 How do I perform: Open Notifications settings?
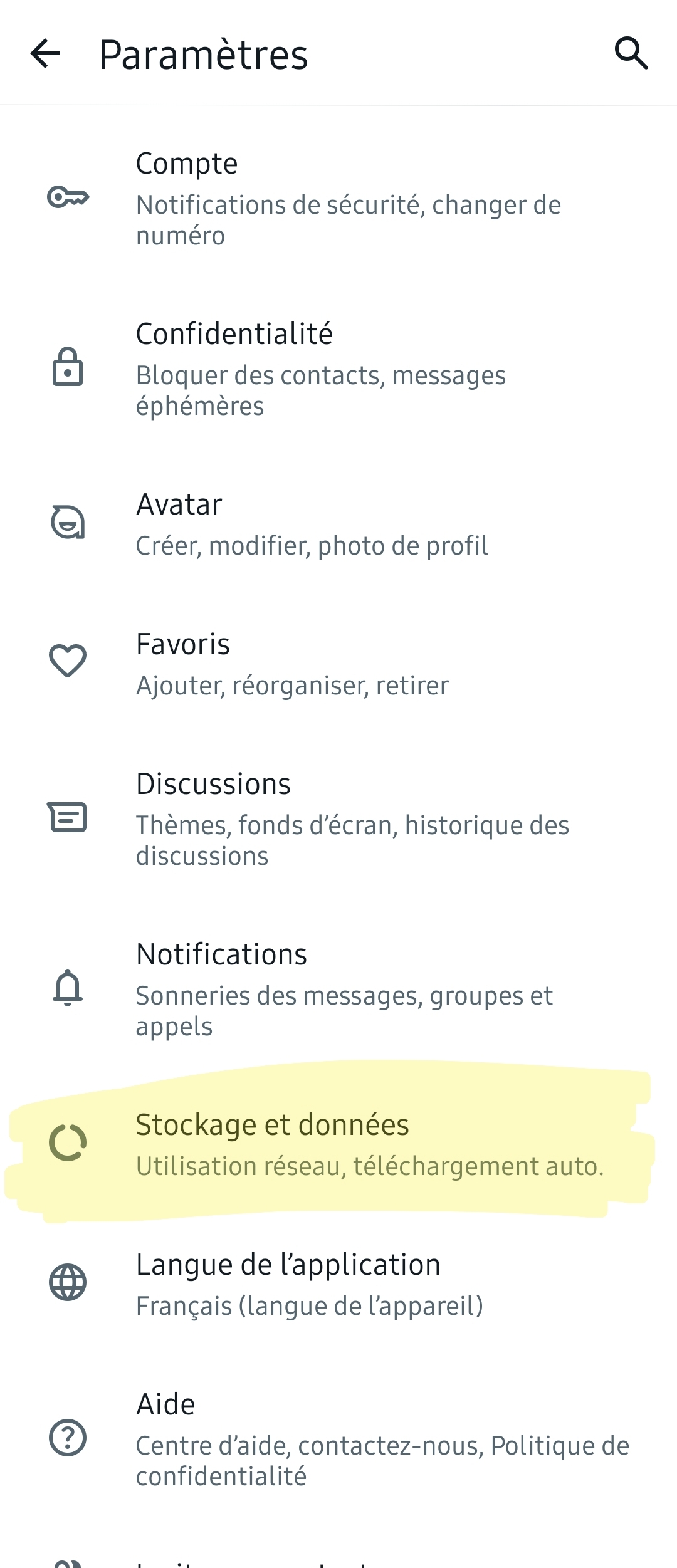[338, 989]
